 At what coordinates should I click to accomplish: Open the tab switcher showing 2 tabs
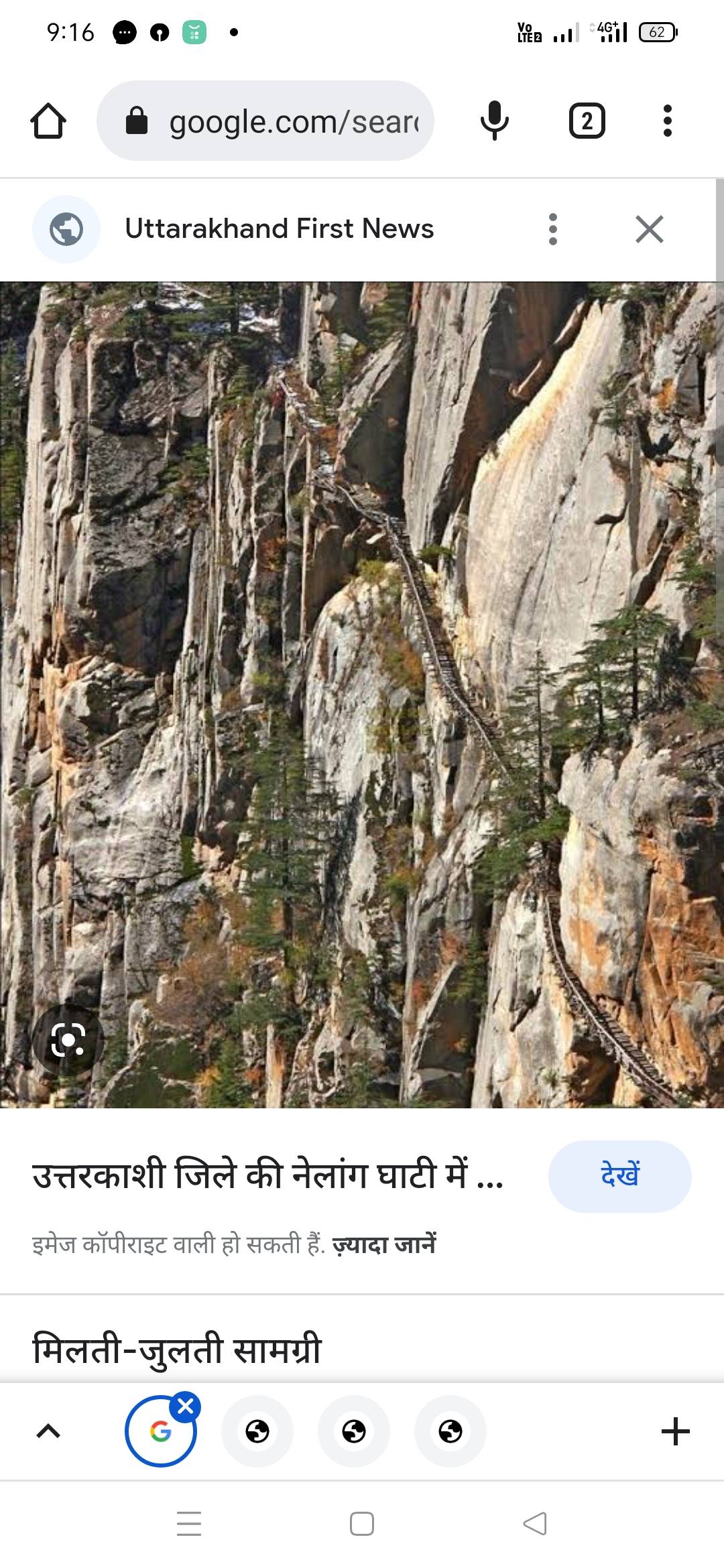coord(587,121)
